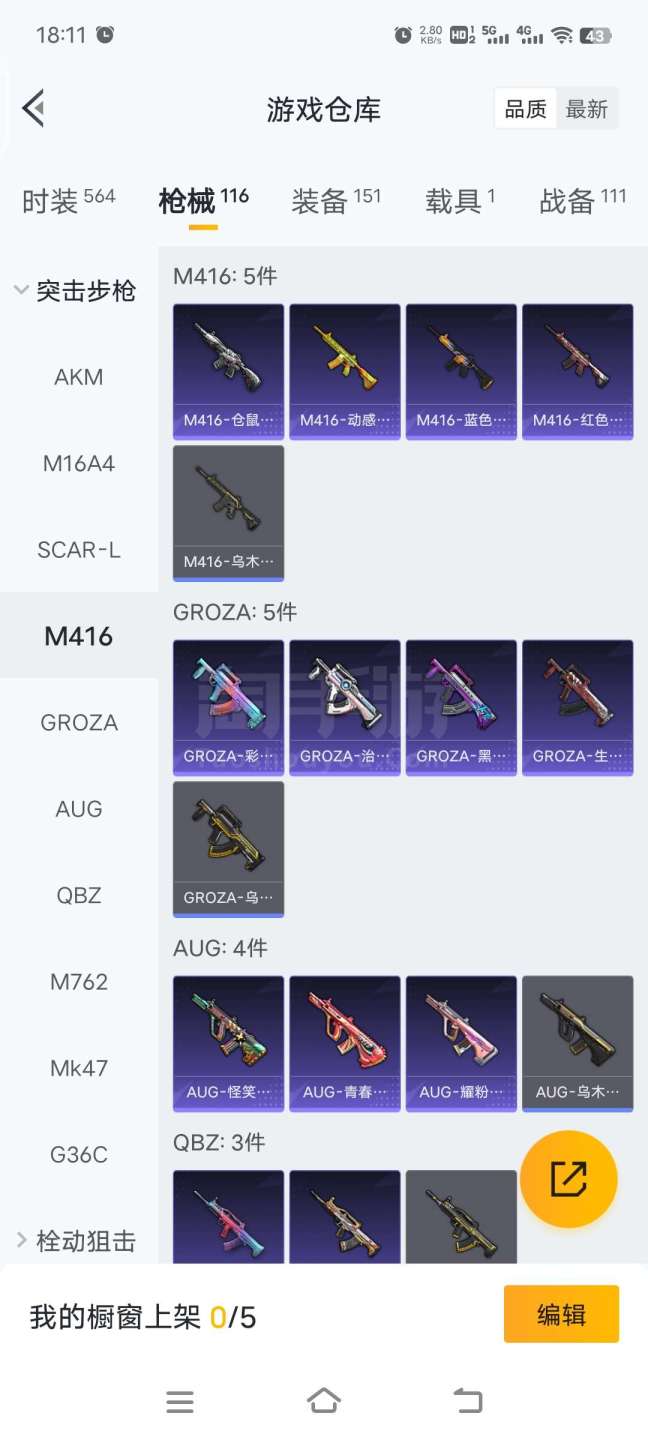
Task: Open the GROZA-彩 skin tile
Action: [228, 706]
